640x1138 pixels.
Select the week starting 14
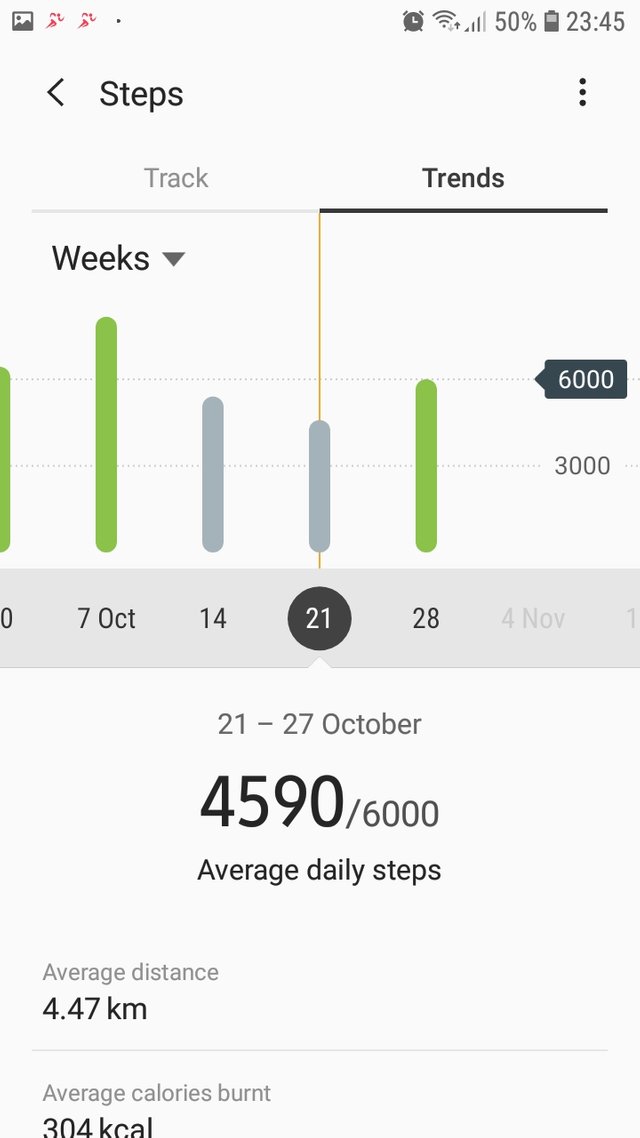click(213, 618)
